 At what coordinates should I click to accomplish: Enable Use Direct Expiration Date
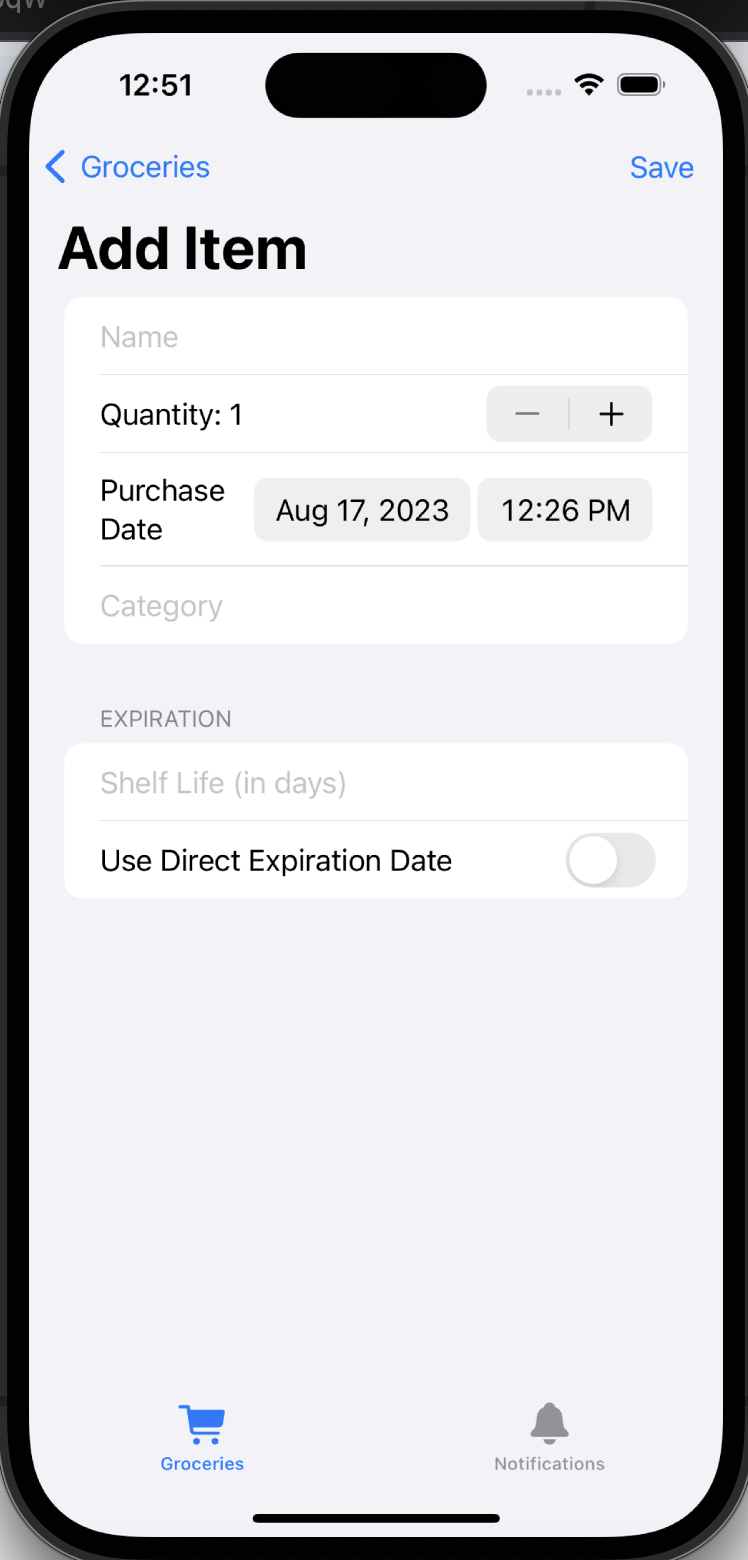[610, 860]
